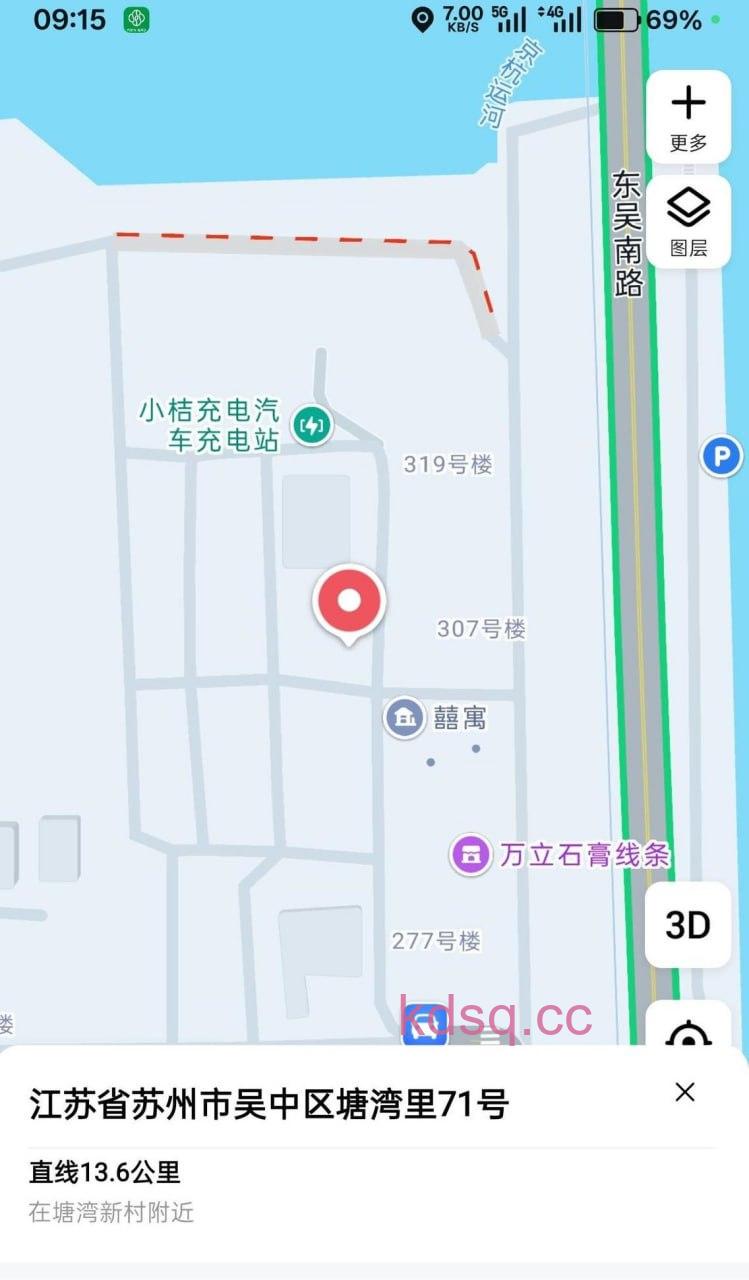The height and width of the screenshot is (1280, 749).
Task: Tap the 万立石膏线条 store icon
Action: point(469,855)
